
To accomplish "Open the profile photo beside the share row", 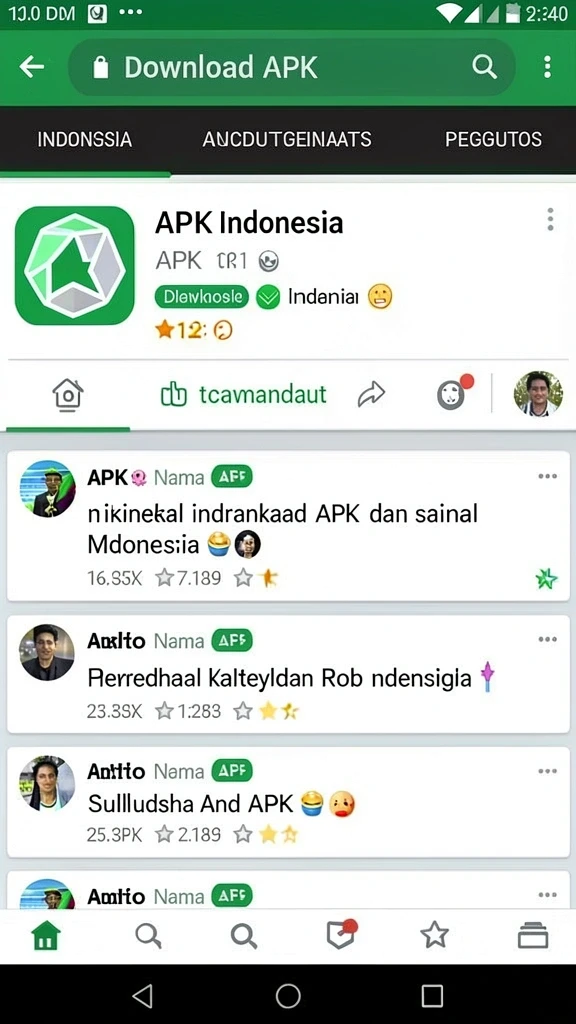I will pyautogui.click(x=538, y=394).
